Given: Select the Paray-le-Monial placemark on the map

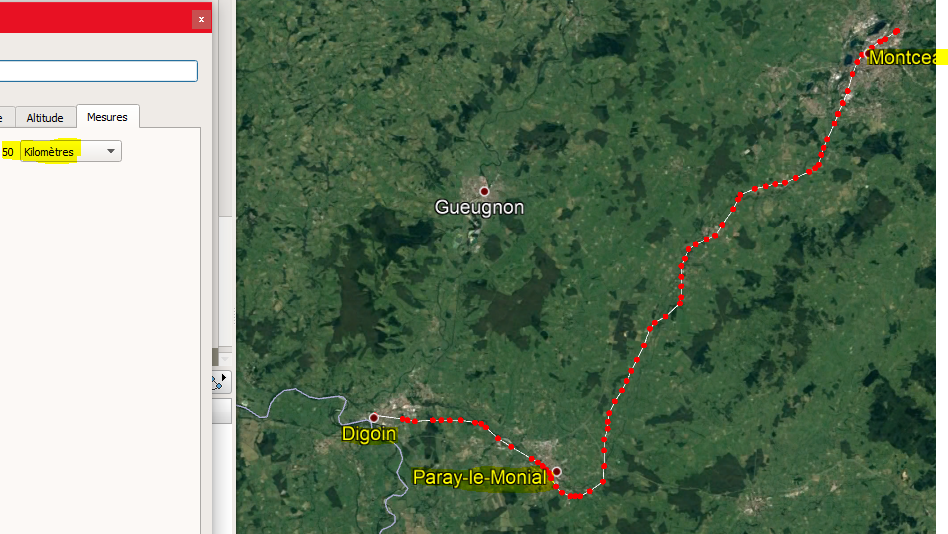Looking at the screenshot, I should (x=556, y=471).
